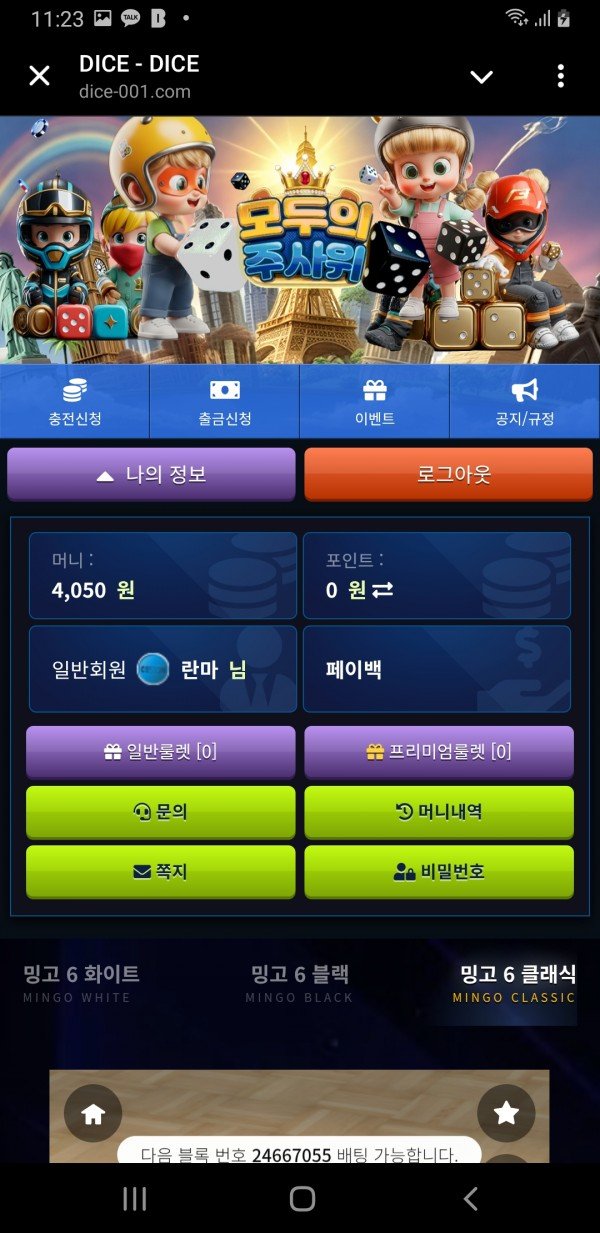Image resolution: width=600 pixels, height=1233 pixels.
Task: Go to the 이벤트 section
Action: tap(374, 402)
